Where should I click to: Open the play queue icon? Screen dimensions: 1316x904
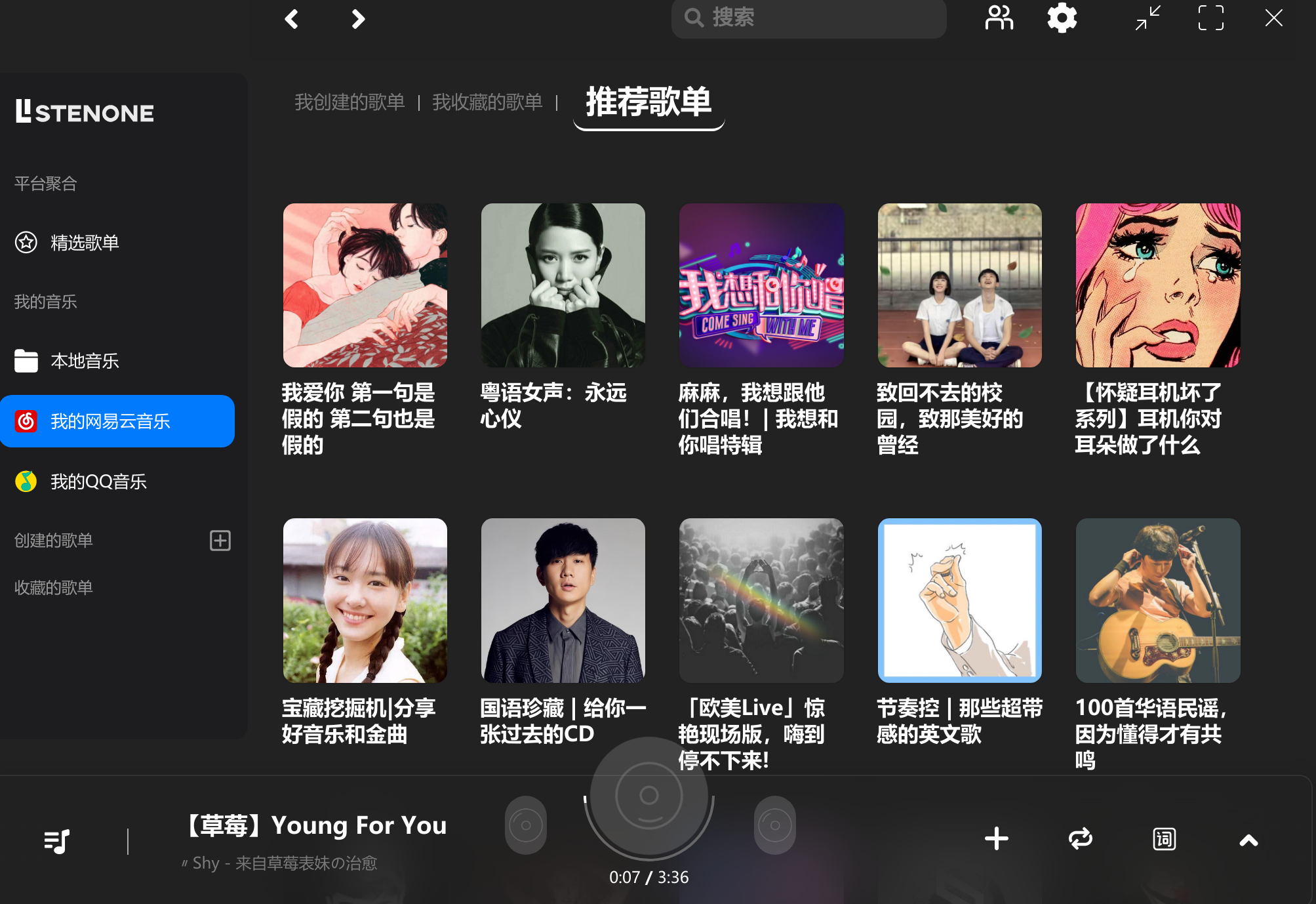pyautogui.click(x=56, y=841)
